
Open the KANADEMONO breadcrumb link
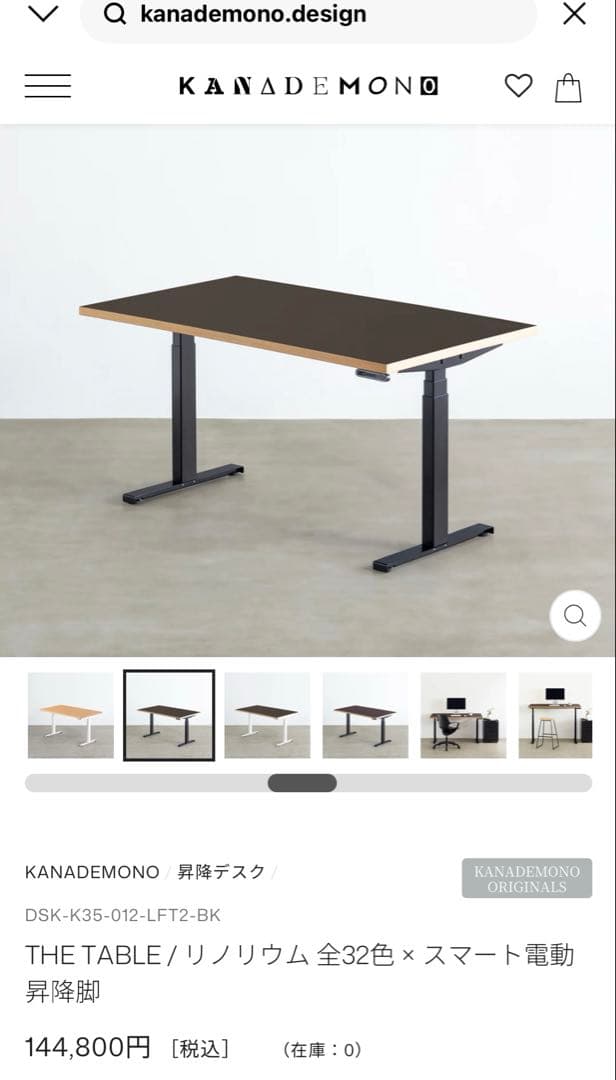[x=92, y=872]
